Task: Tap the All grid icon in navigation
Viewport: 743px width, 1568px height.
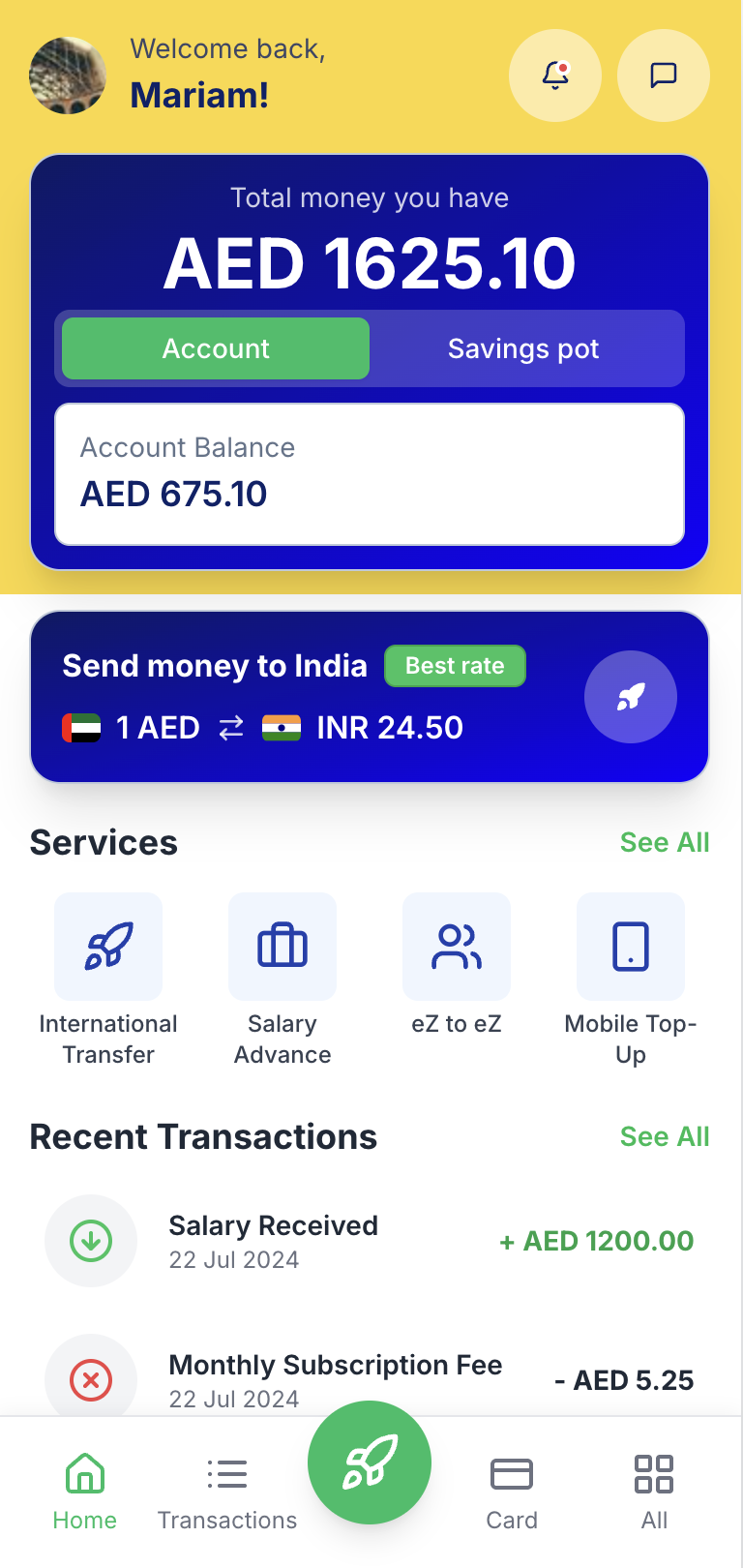Action: click(653, 1474)
